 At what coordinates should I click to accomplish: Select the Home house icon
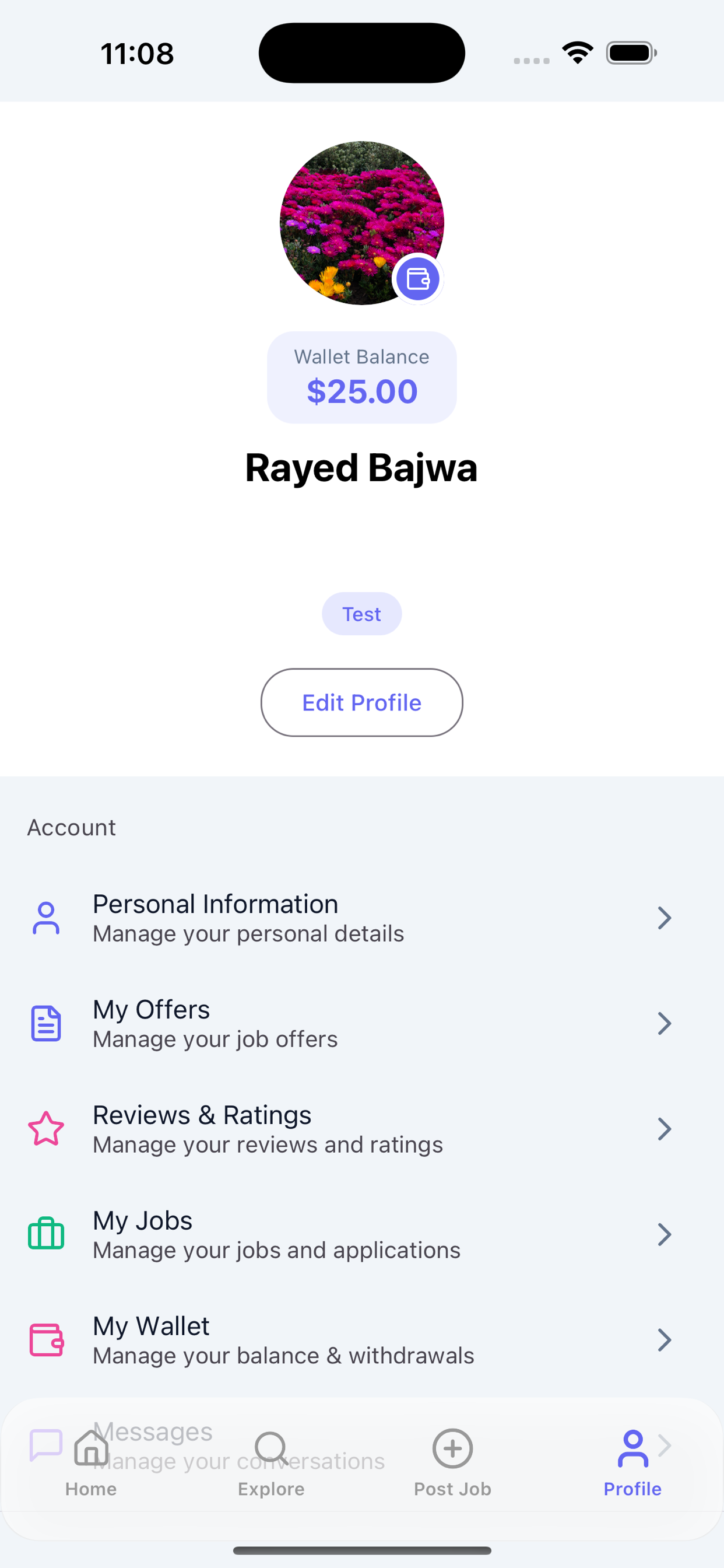click(92, 1448)
